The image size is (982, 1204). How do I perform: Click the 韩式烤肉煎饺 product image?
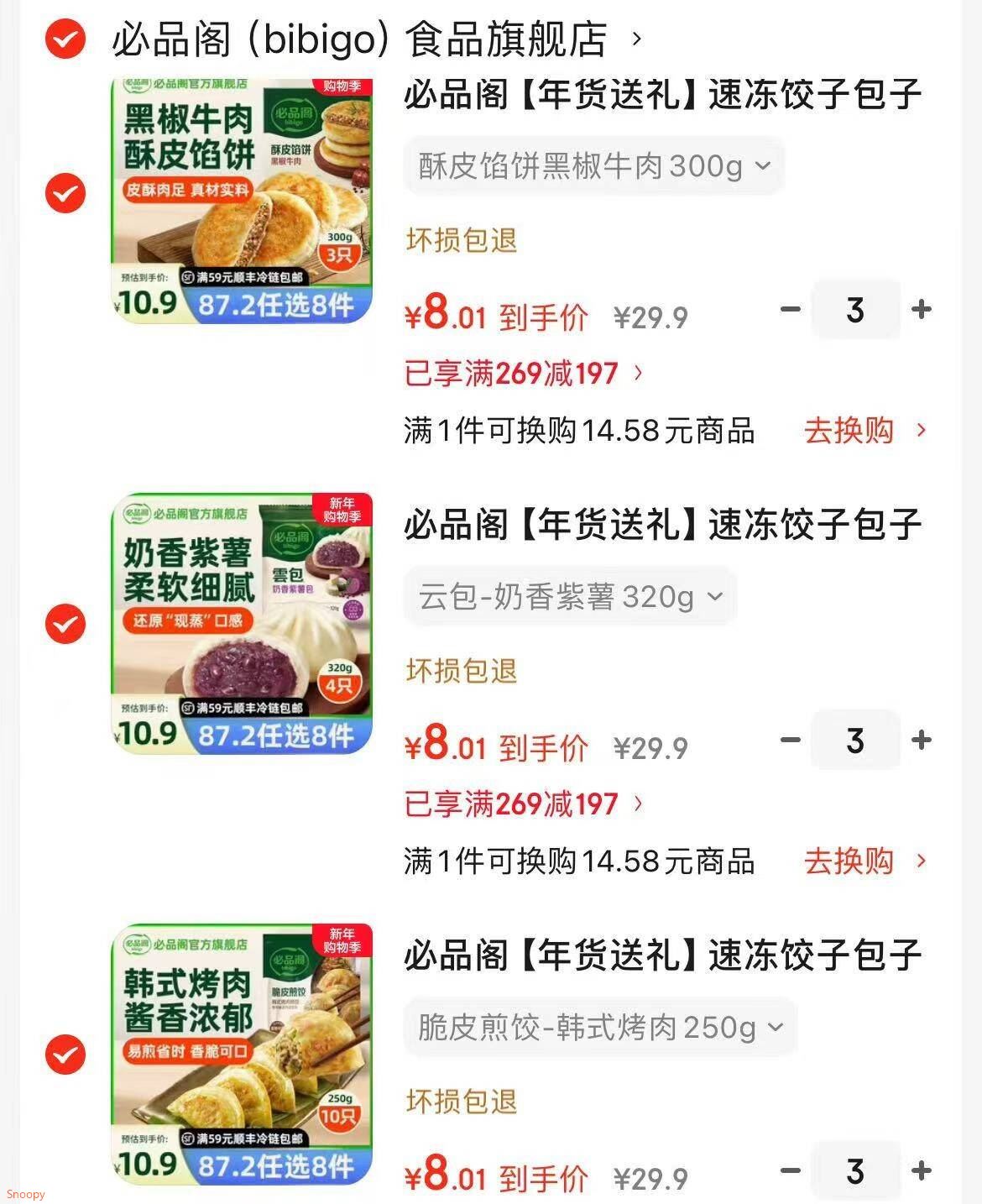coord(243,1060)
